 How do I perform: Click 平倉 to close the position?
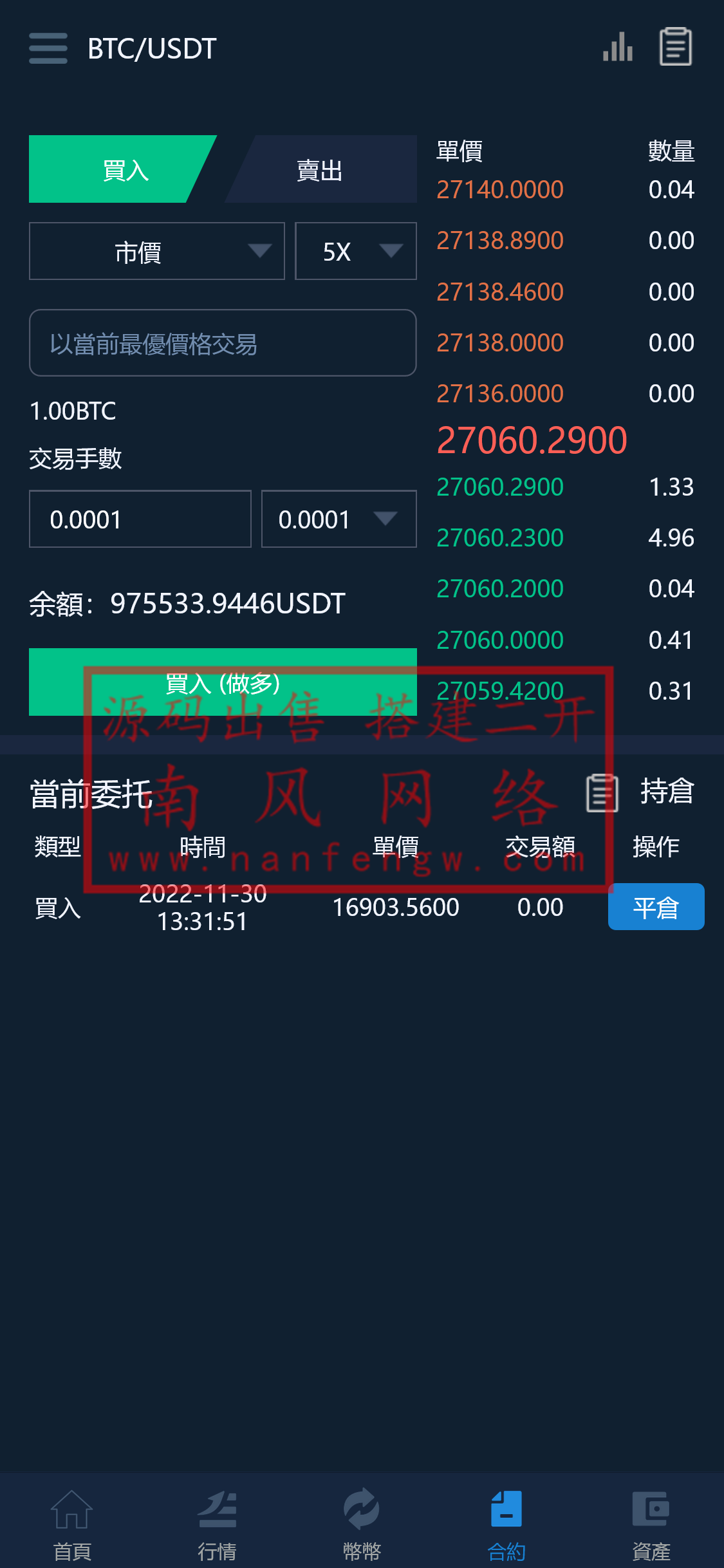[656, 907]
